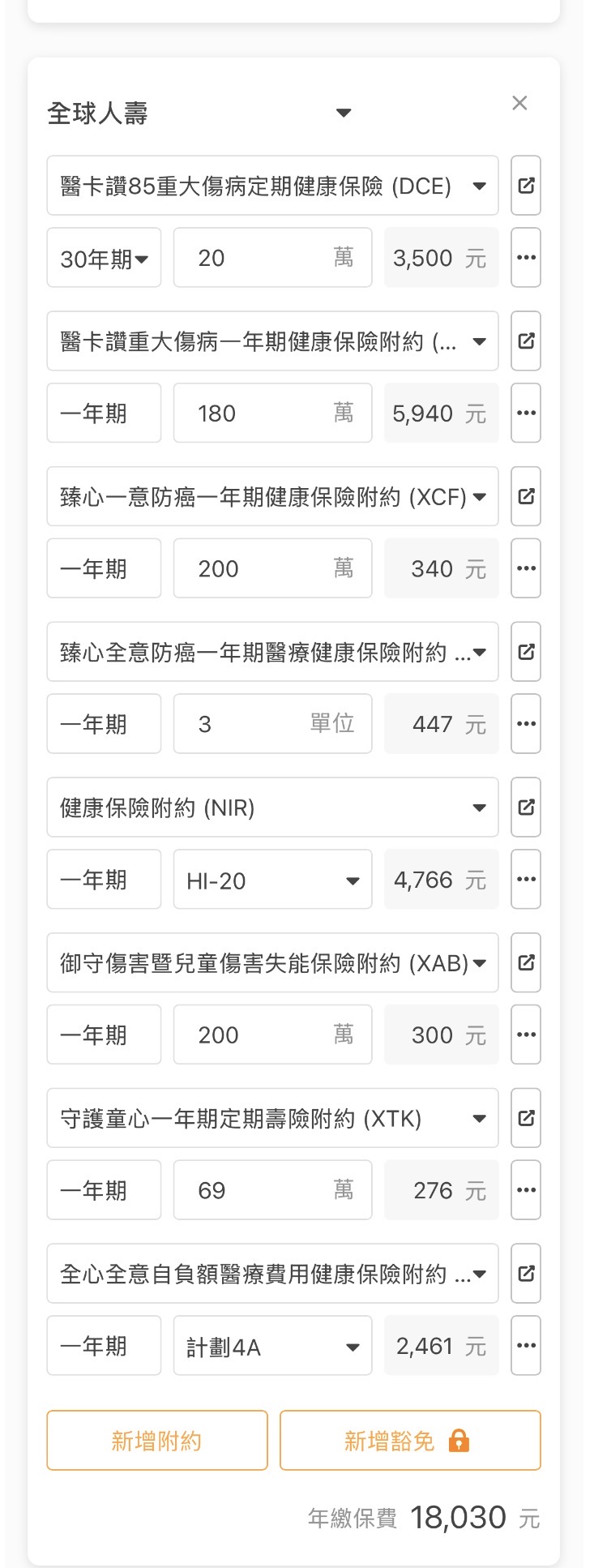Expand the 臻心一意防癌 (XCF) product dropdown
This screenshot has width=594, height=1568.
click(x=272, y=496)
